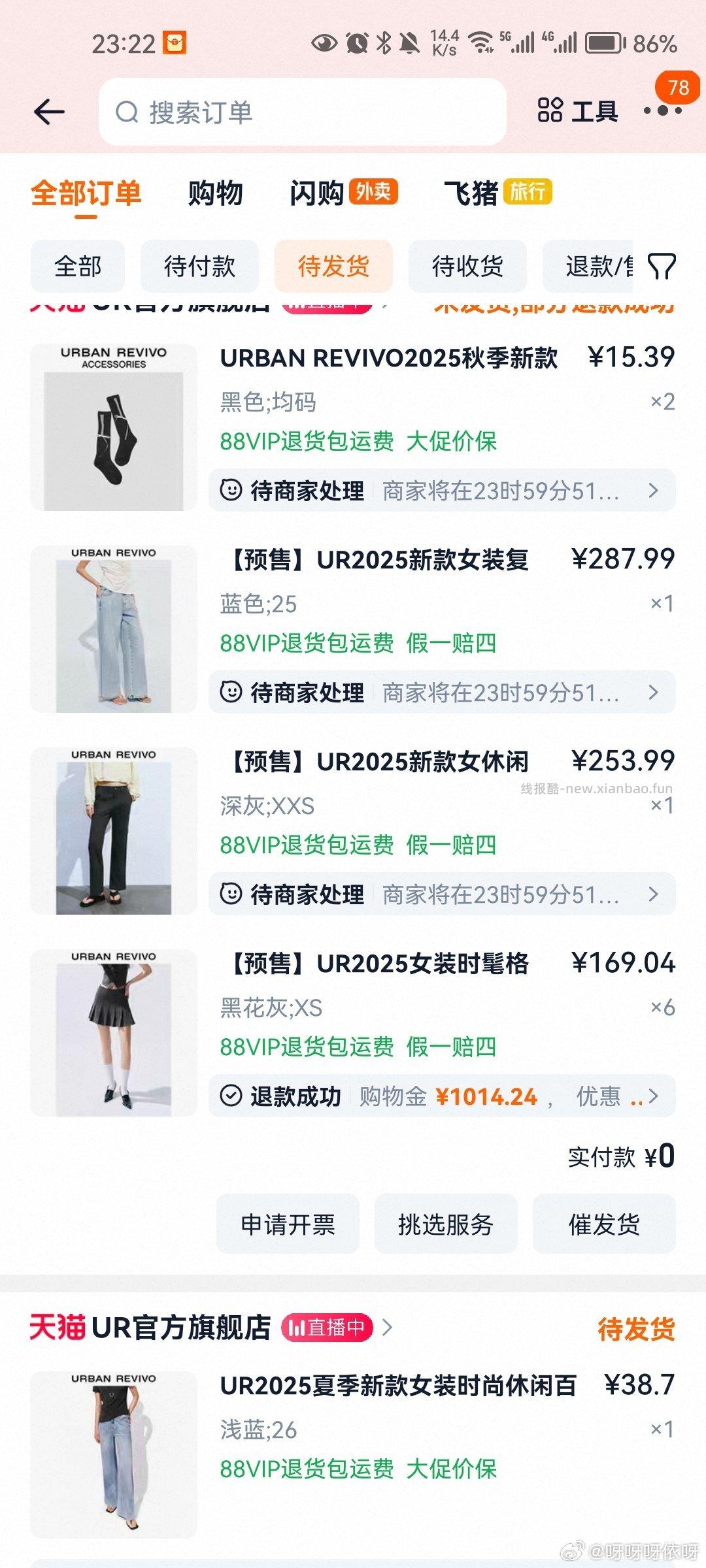Tap the checkmark icon beside 退款成功
Screen dimensions: 706x1568
[233, 1096]
